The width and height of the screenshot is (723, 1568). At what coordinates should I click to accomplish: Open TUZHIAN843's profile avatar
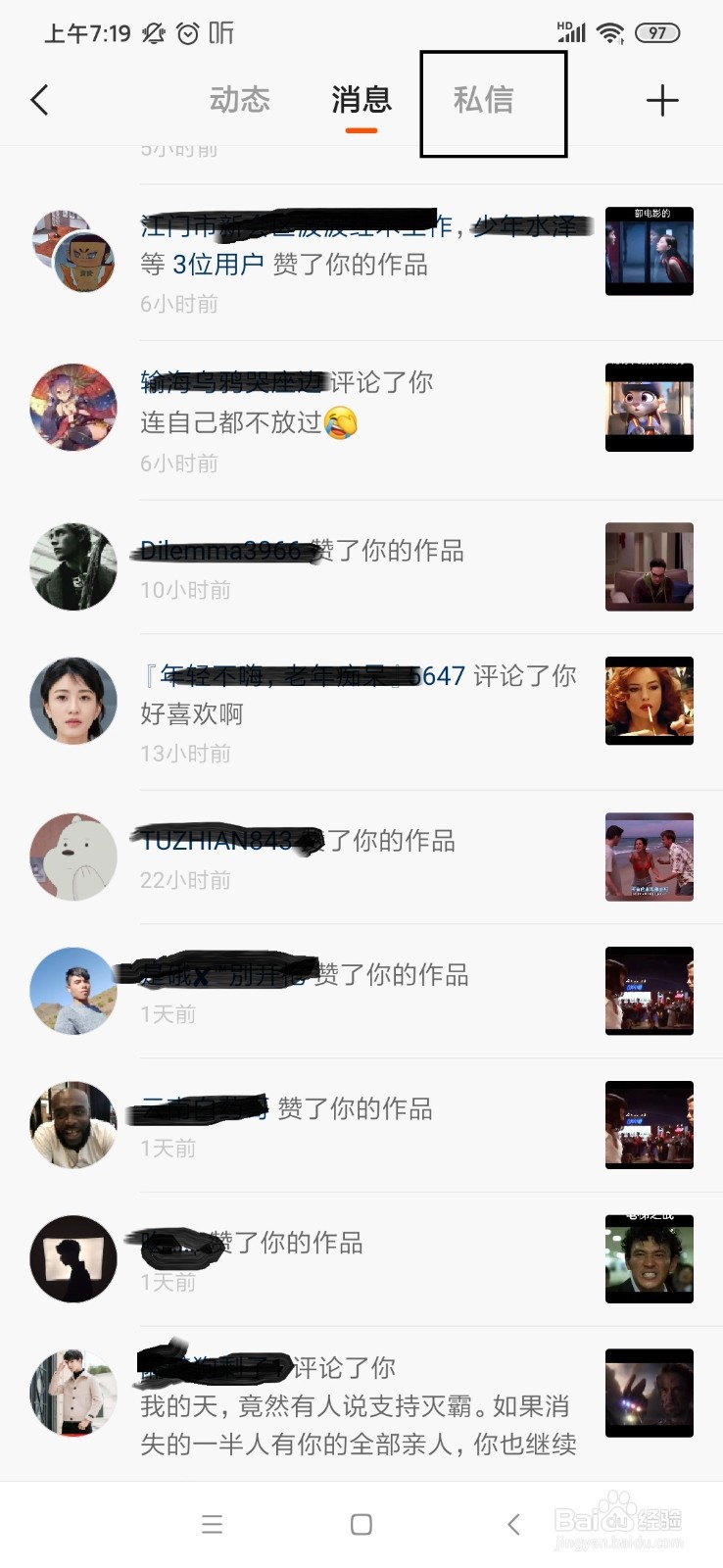(x=72, y=857)
